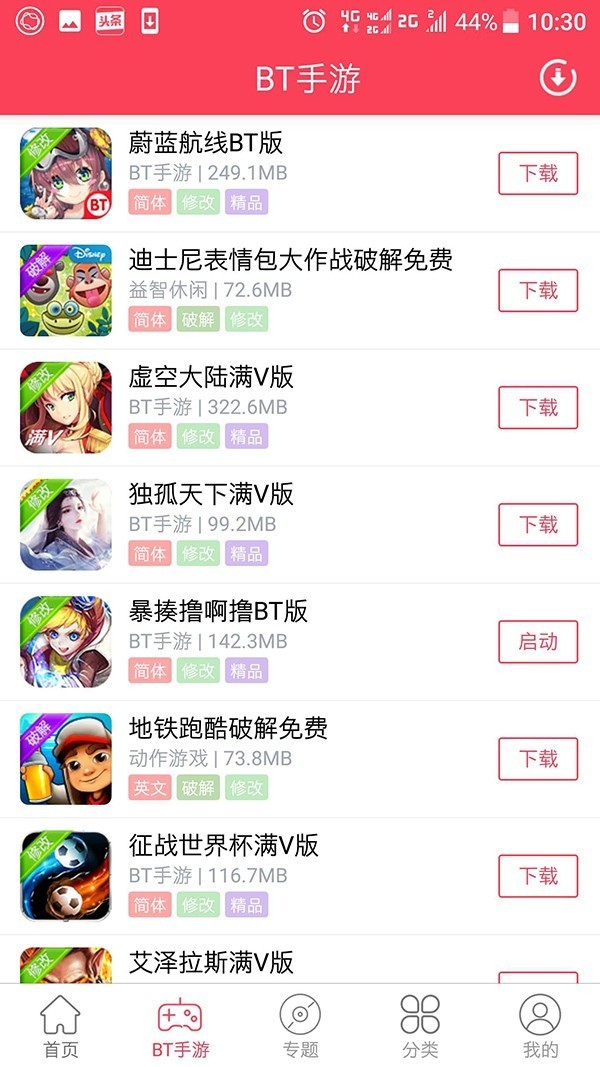Download 独孤天下满V版
The image size is (600, 1067).
tap(538, 524)
